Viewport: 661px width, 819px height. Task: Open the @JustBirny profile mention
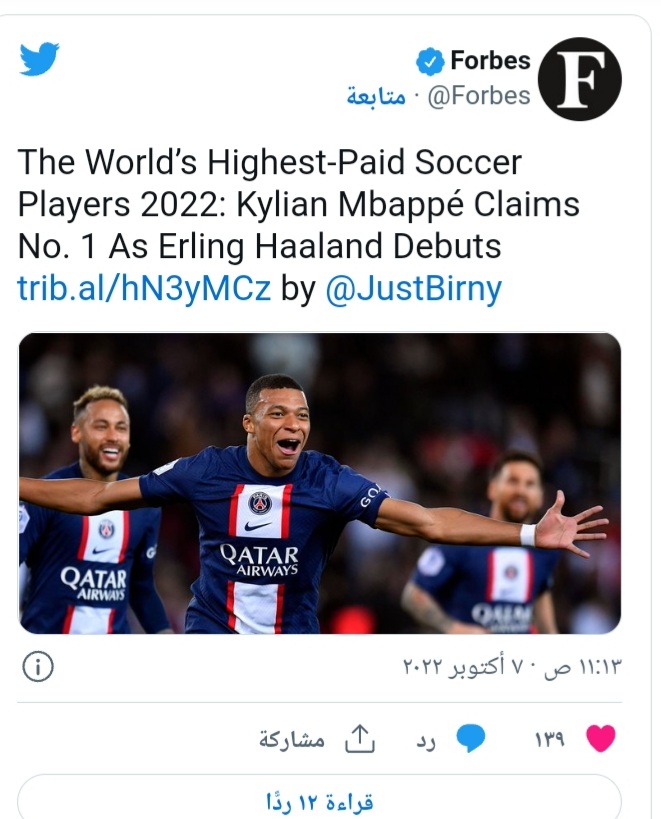click(x=413, y=289)
